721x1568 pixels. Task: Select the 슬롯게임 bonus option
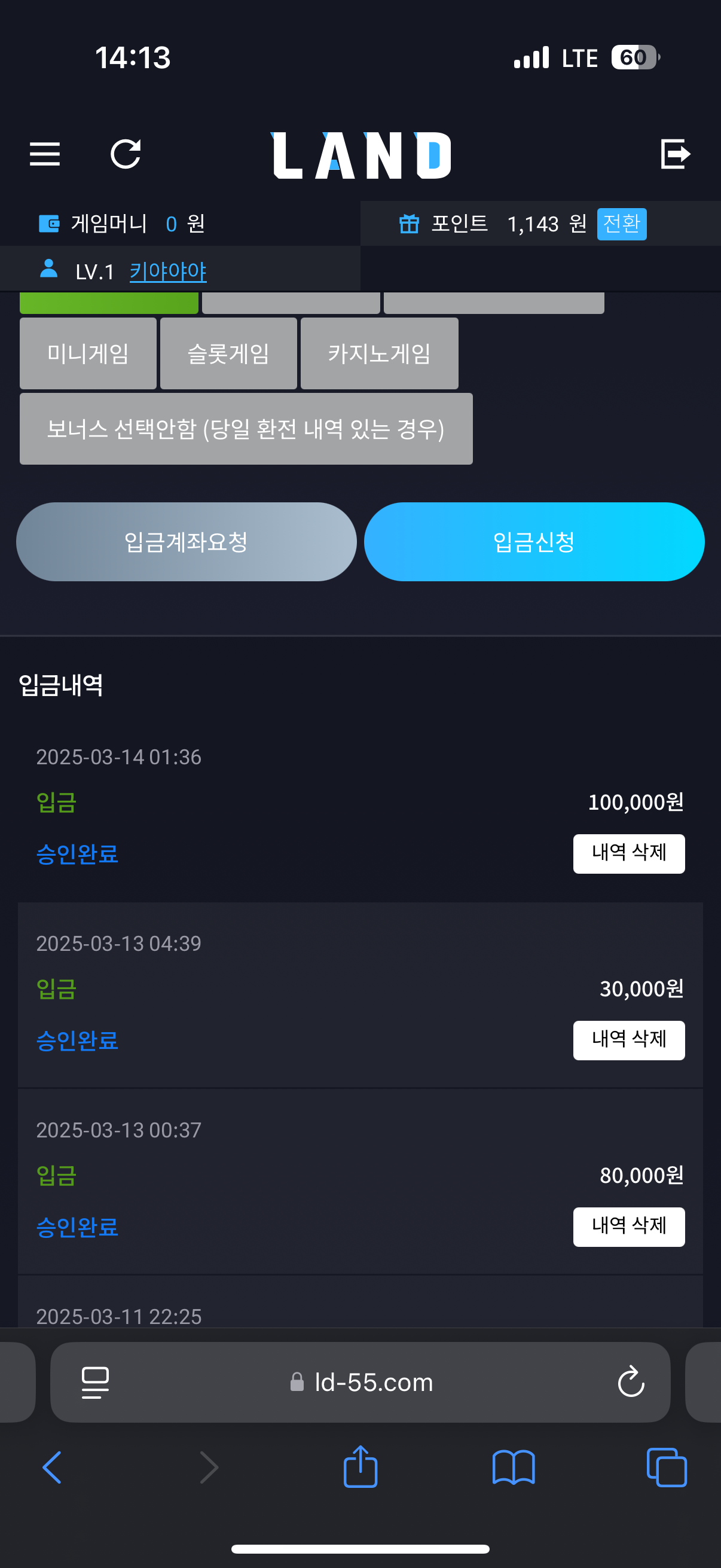click(x=228, y=353)
